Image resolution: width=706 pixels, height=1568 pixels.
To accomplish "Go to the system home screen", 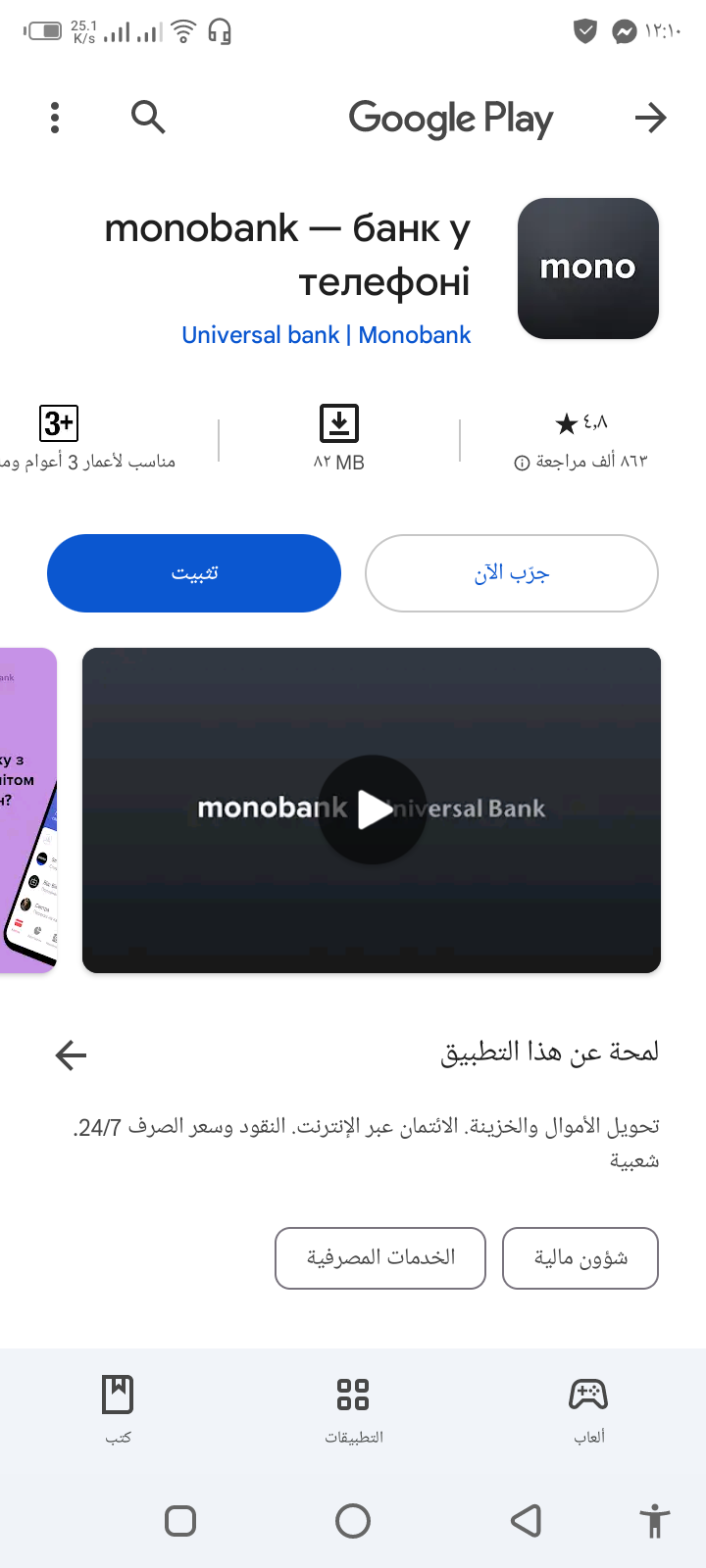I will 353,1521.
